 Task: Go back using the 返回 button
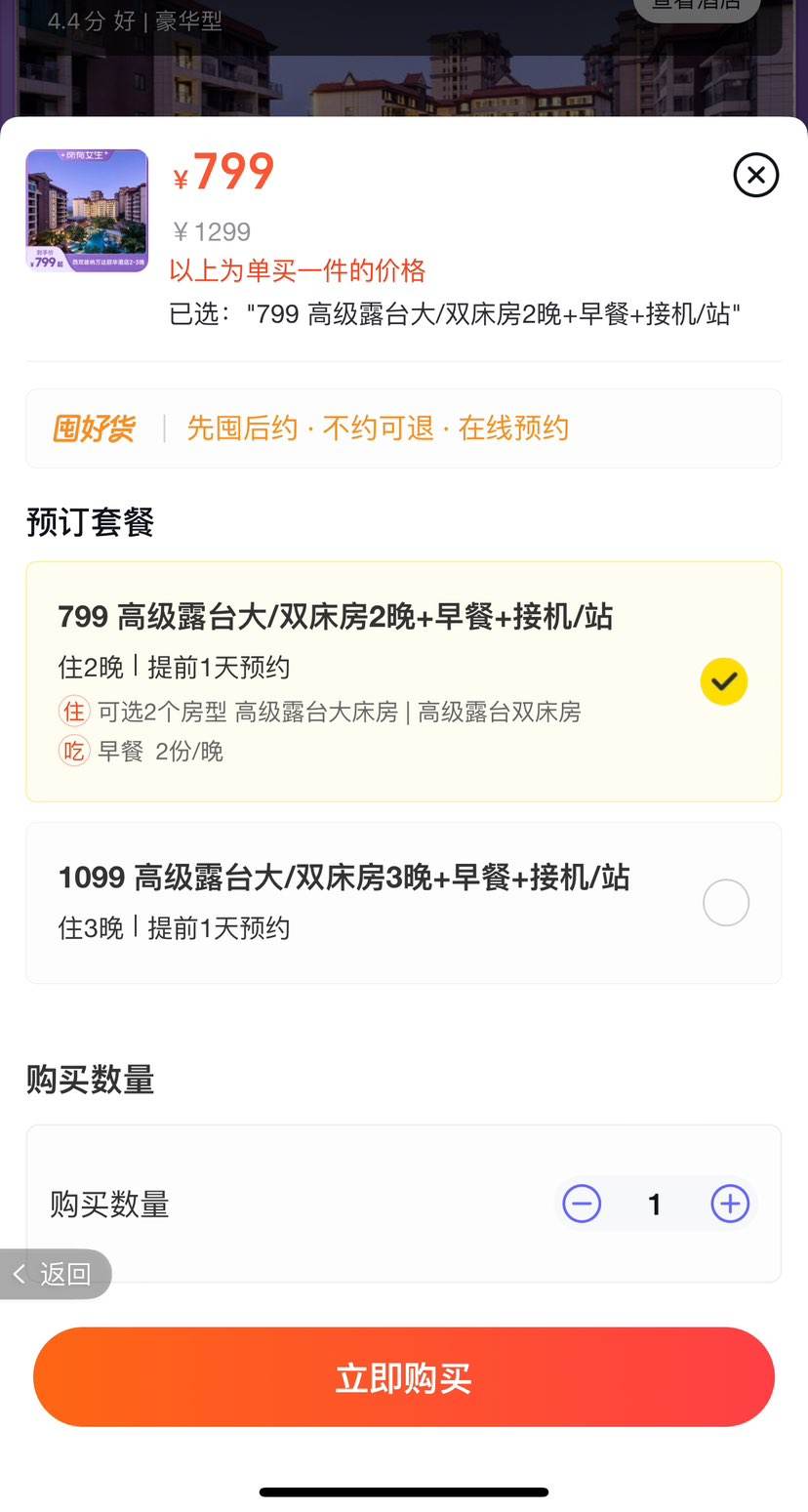[x=55, y=1274]
